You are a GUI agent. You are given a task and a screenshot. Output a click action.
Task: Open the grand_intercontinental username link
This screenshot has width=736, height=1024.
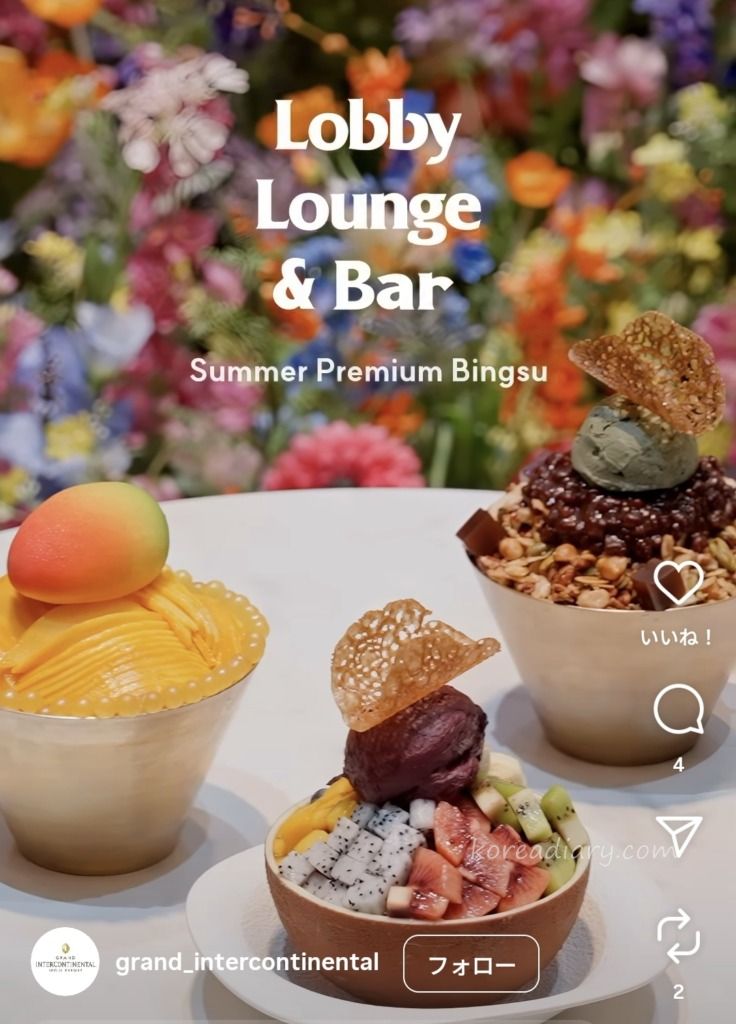pos(247,963)
